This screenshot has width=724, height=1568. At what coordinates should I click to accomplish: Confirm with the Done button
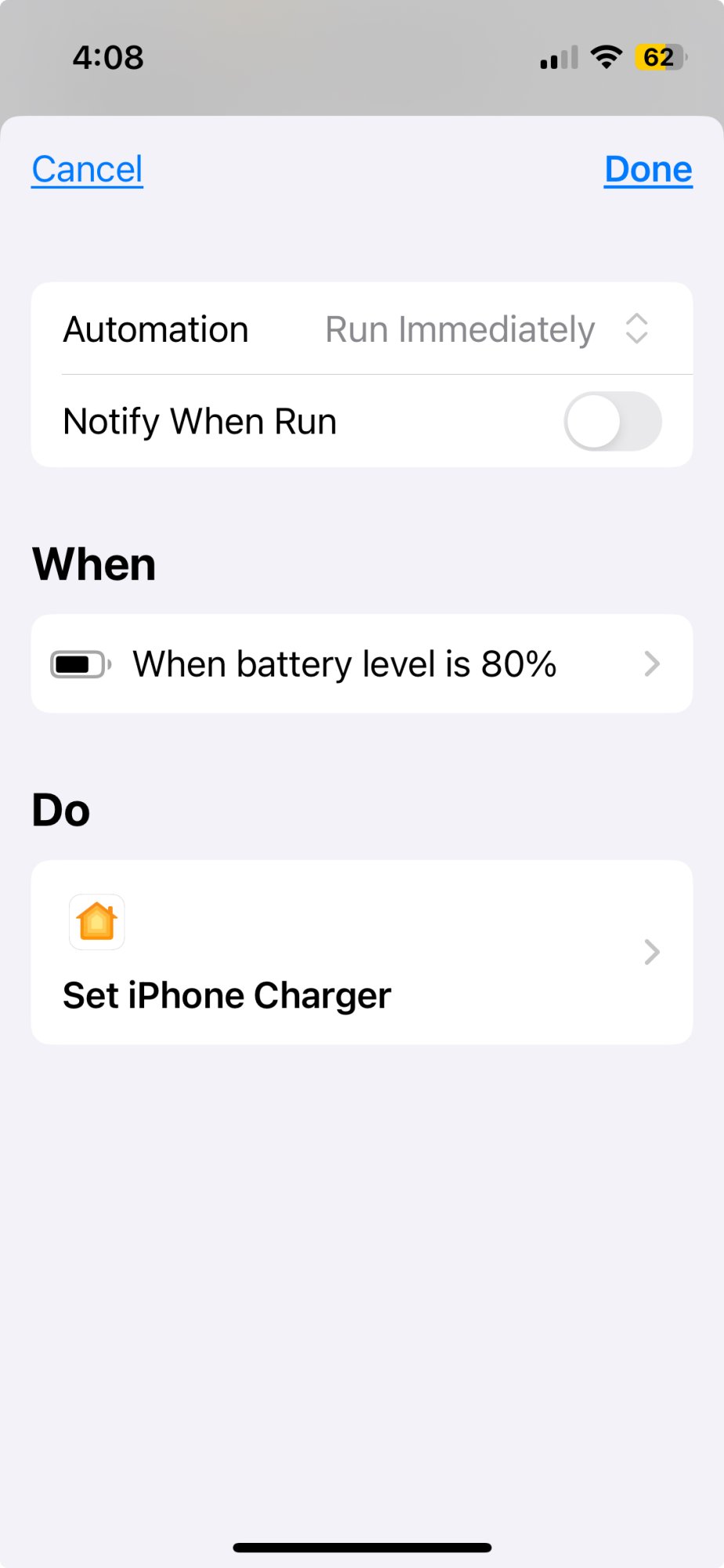click(648, 169)
